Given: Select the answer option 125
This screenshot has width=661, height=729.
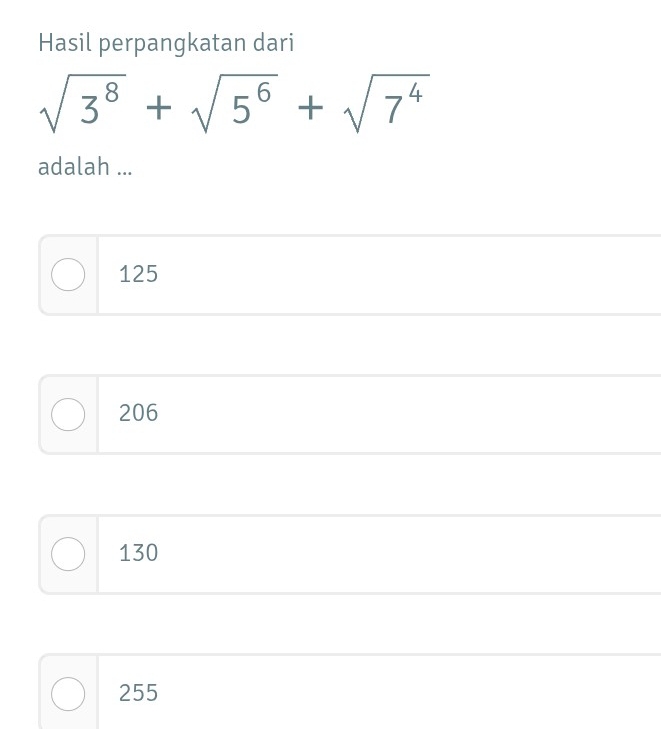Looking at the screenshot, I should click(68, 275).
